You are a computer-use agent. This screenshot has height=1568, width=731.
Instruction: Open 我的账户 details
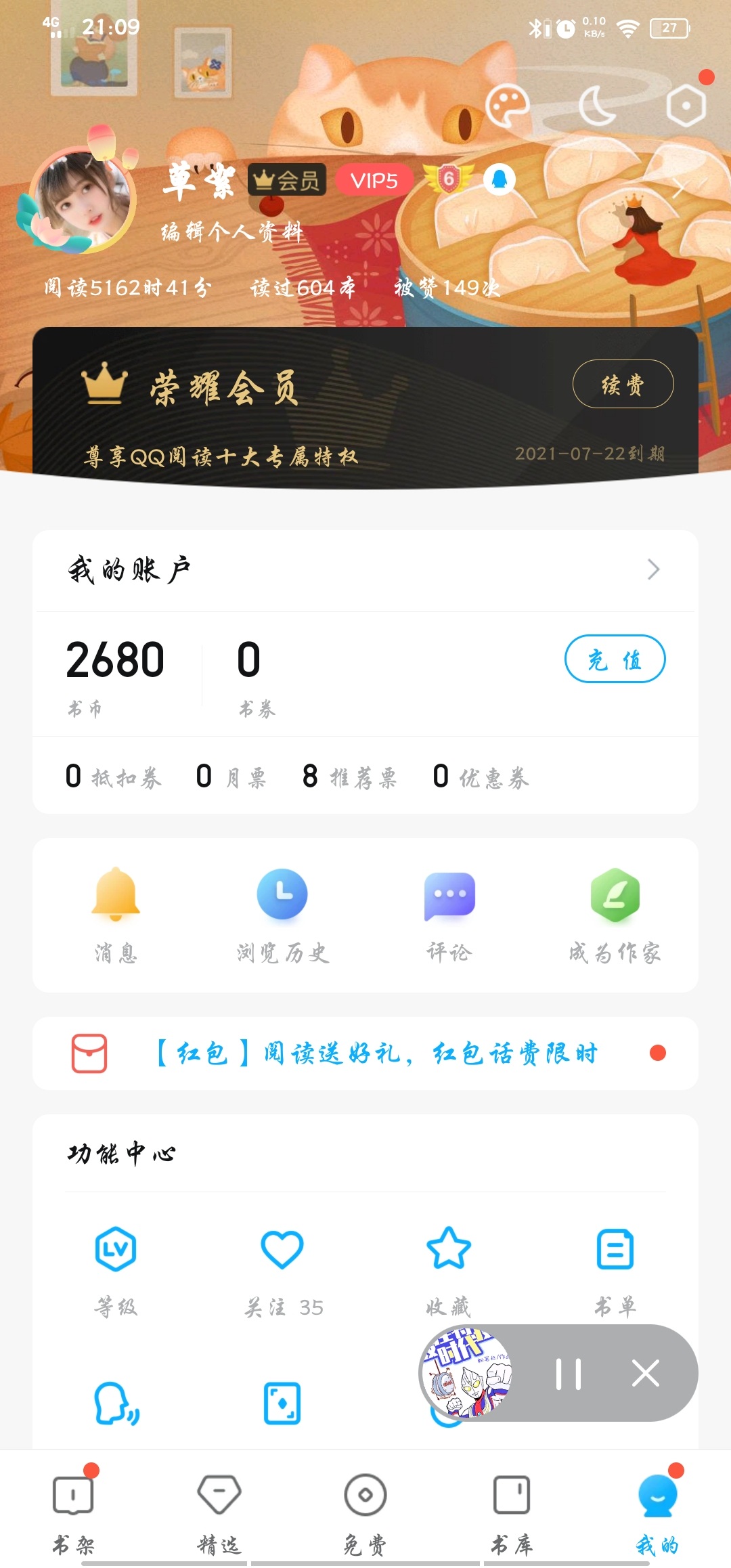pyautogui.click(x=365, y=570)
